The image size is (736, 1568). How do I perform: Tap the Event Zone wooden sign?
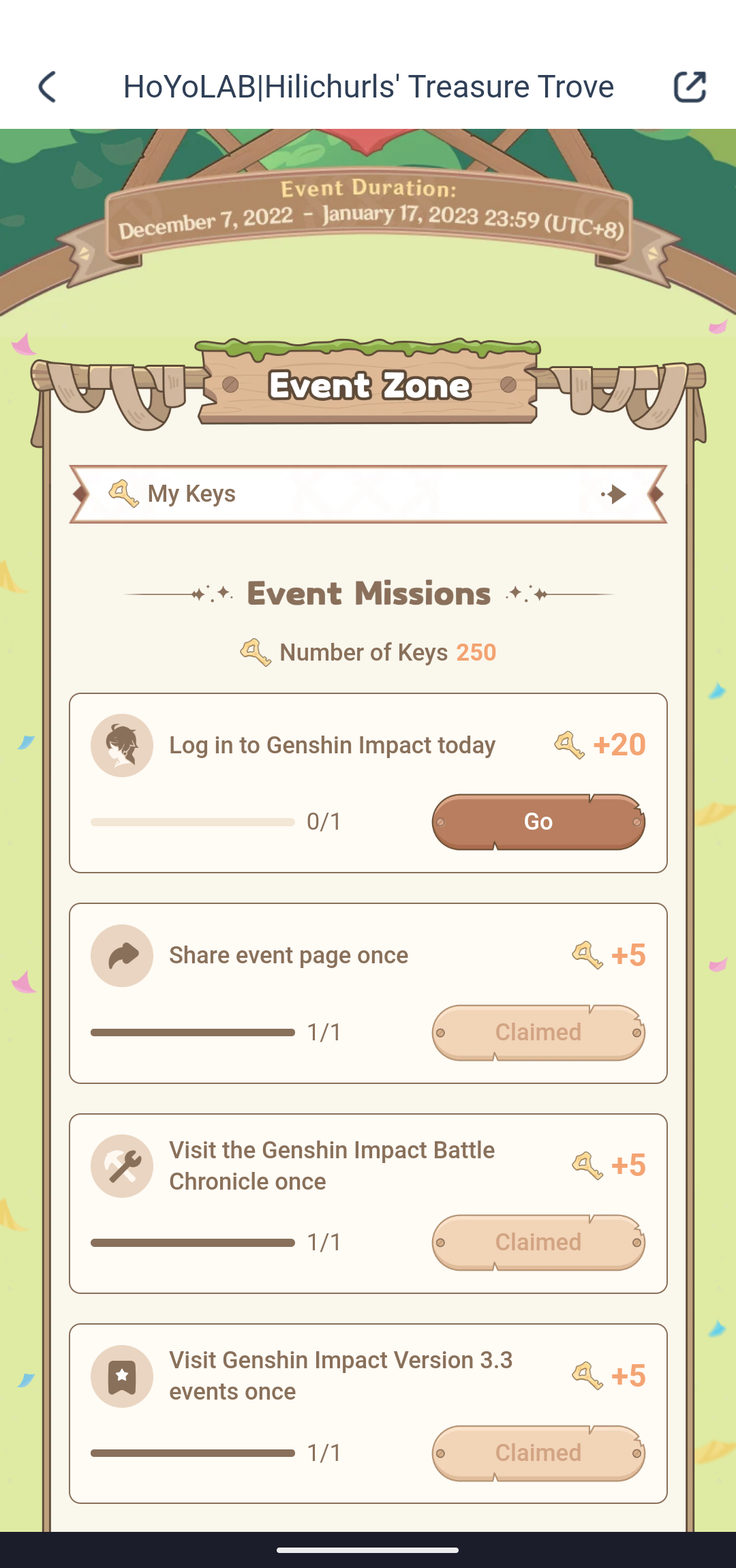(368, 385)
